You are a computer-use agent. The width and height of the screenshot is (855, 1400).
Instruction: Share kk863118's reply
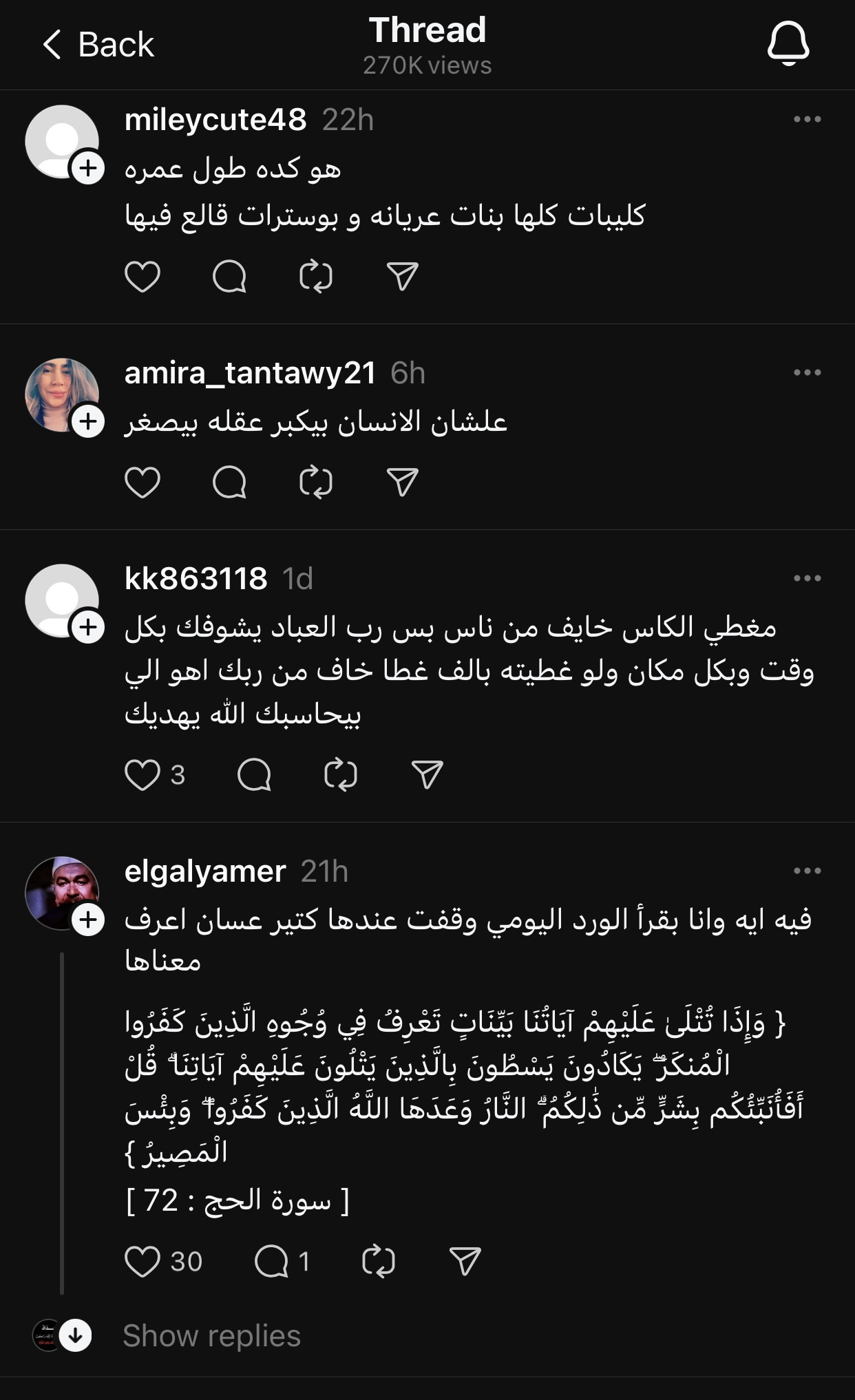(427, 775)
